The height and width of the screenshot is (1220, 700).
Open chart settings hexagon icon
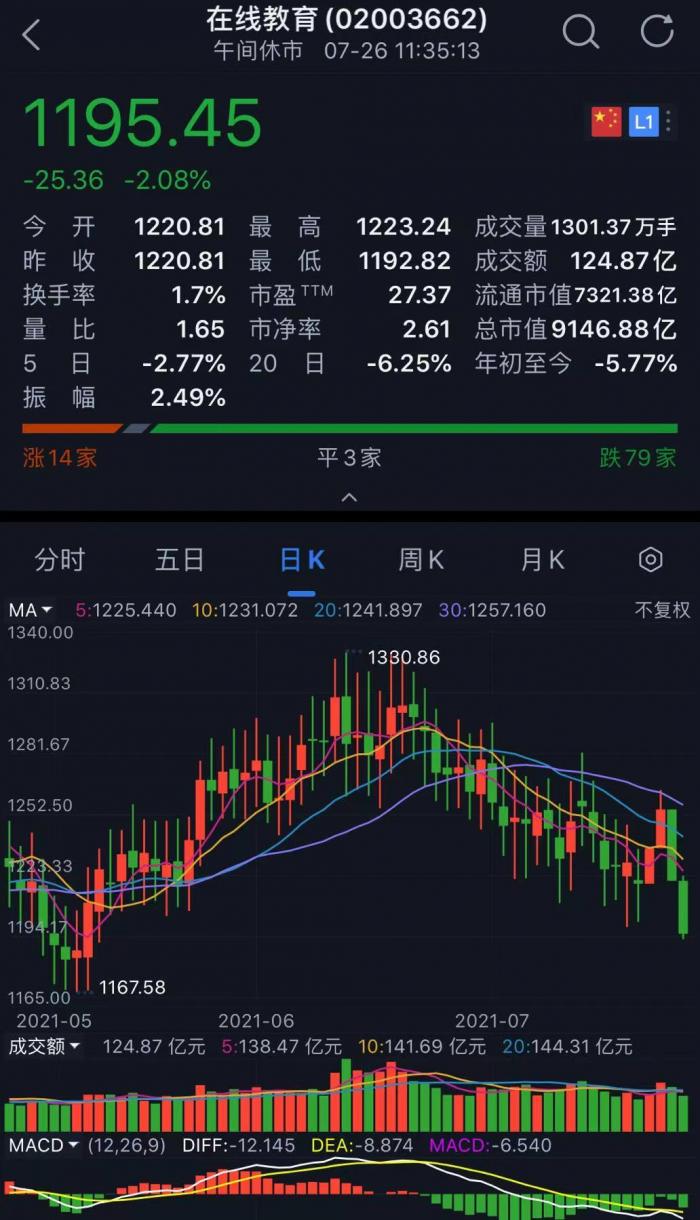pyautogui.click(x=651, y=560)
